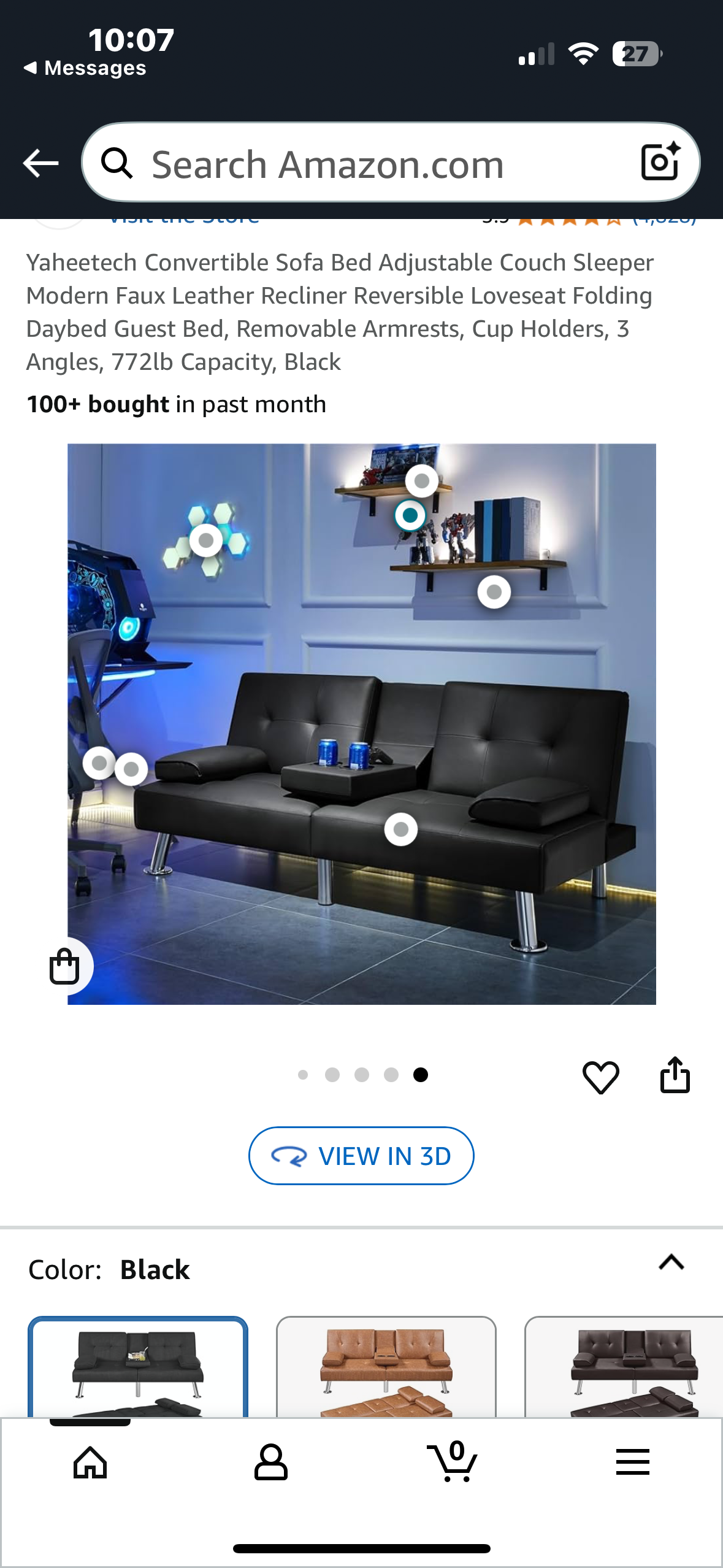Tap the hotspot on the sofa seat
Image resolution: width=723 pixels, height=1568 pixels.
point(401,829)
